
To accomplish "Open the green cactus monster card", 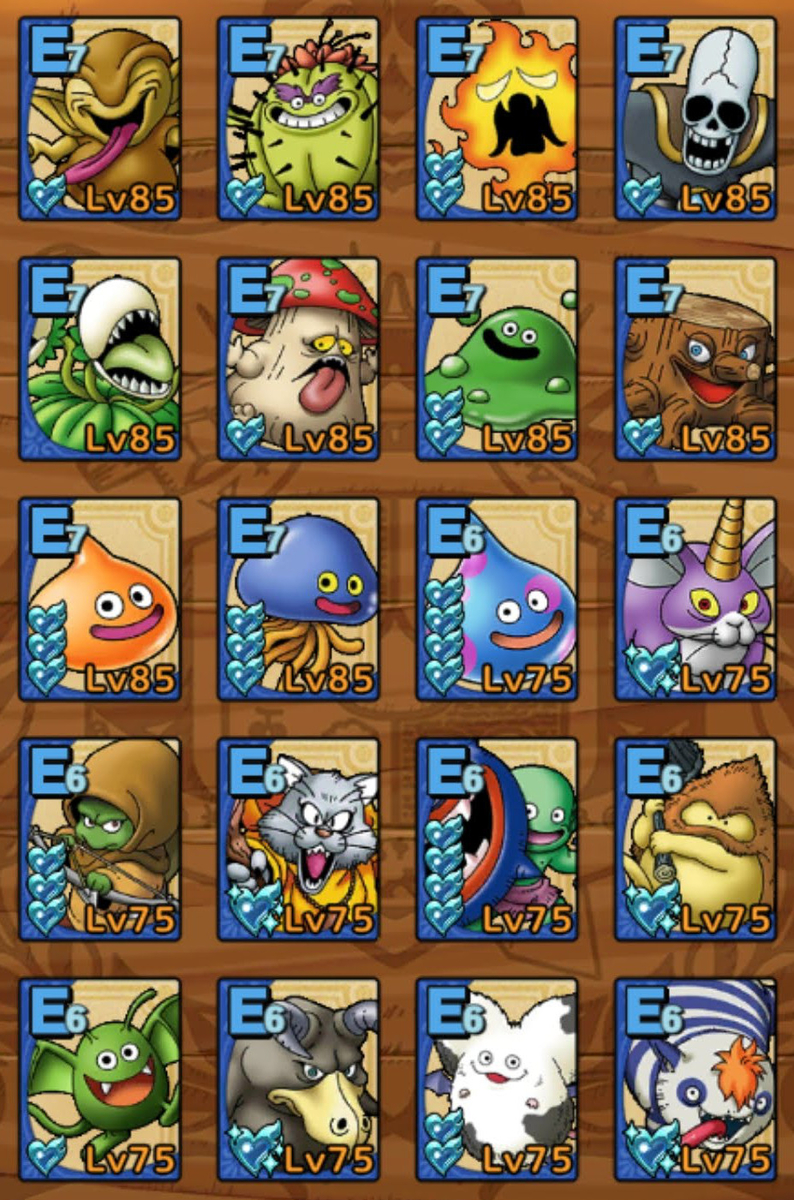I will click(298, 118).
